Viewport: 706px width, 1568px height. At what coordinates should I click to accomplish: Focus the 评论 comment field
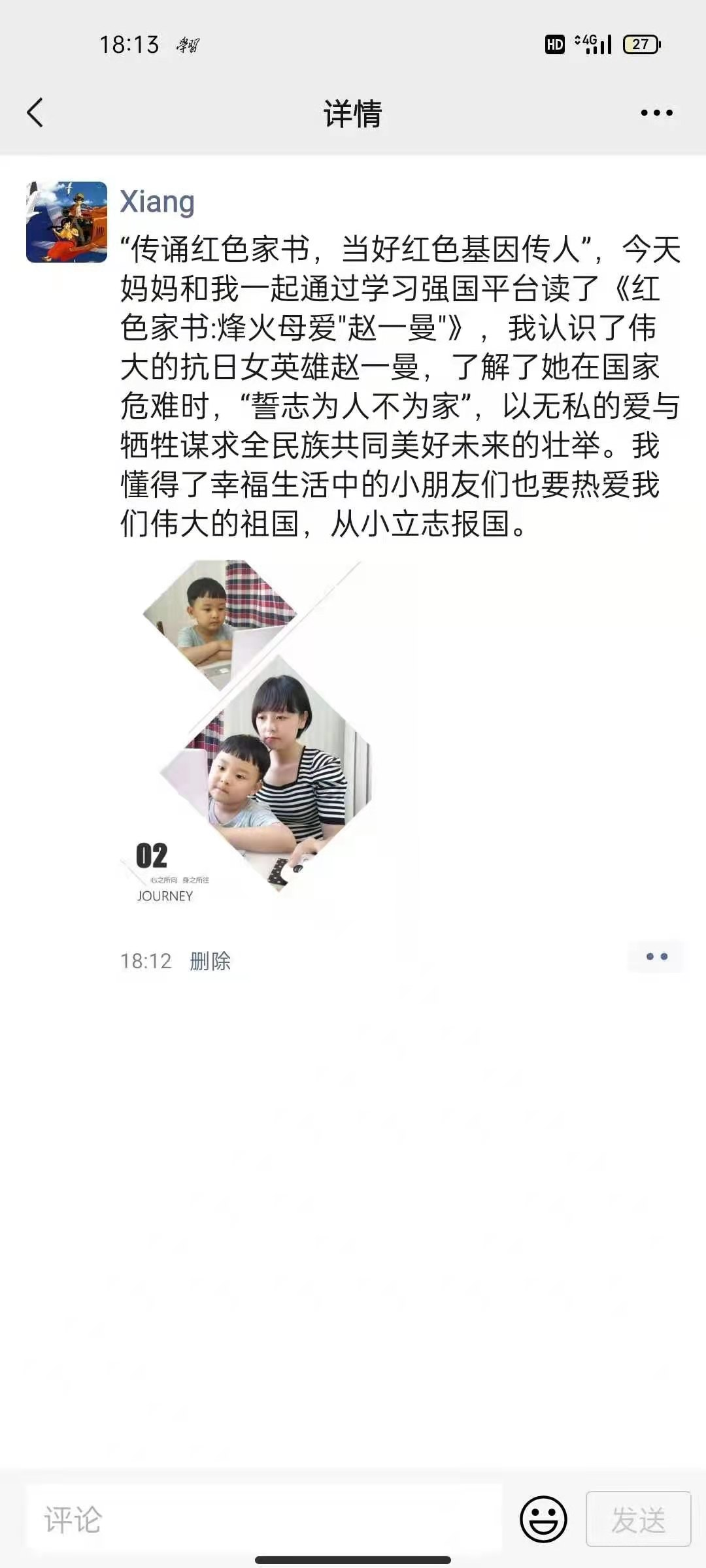pyautogui.click(x=261, y=1520)
